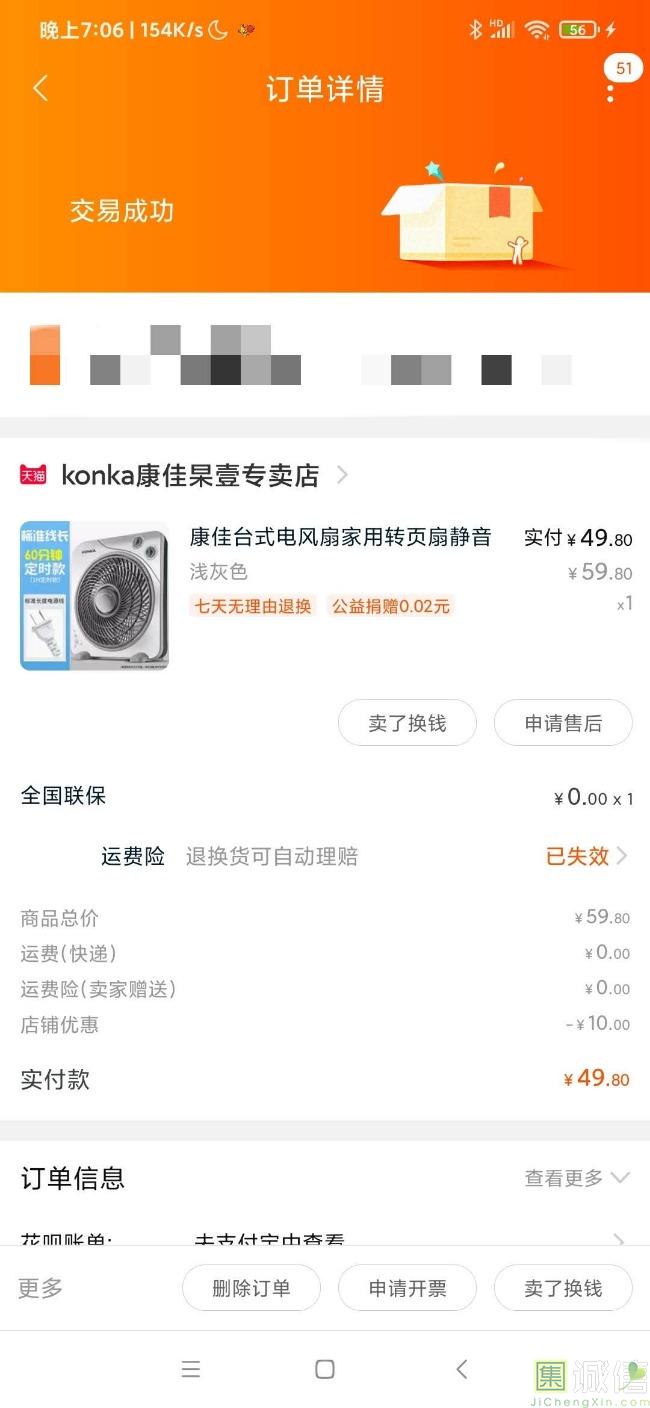Image resolution: width=650 pixels, height=1408 pixels.
Task: Open the system recent apps menu
Action: click(190, 1369)
